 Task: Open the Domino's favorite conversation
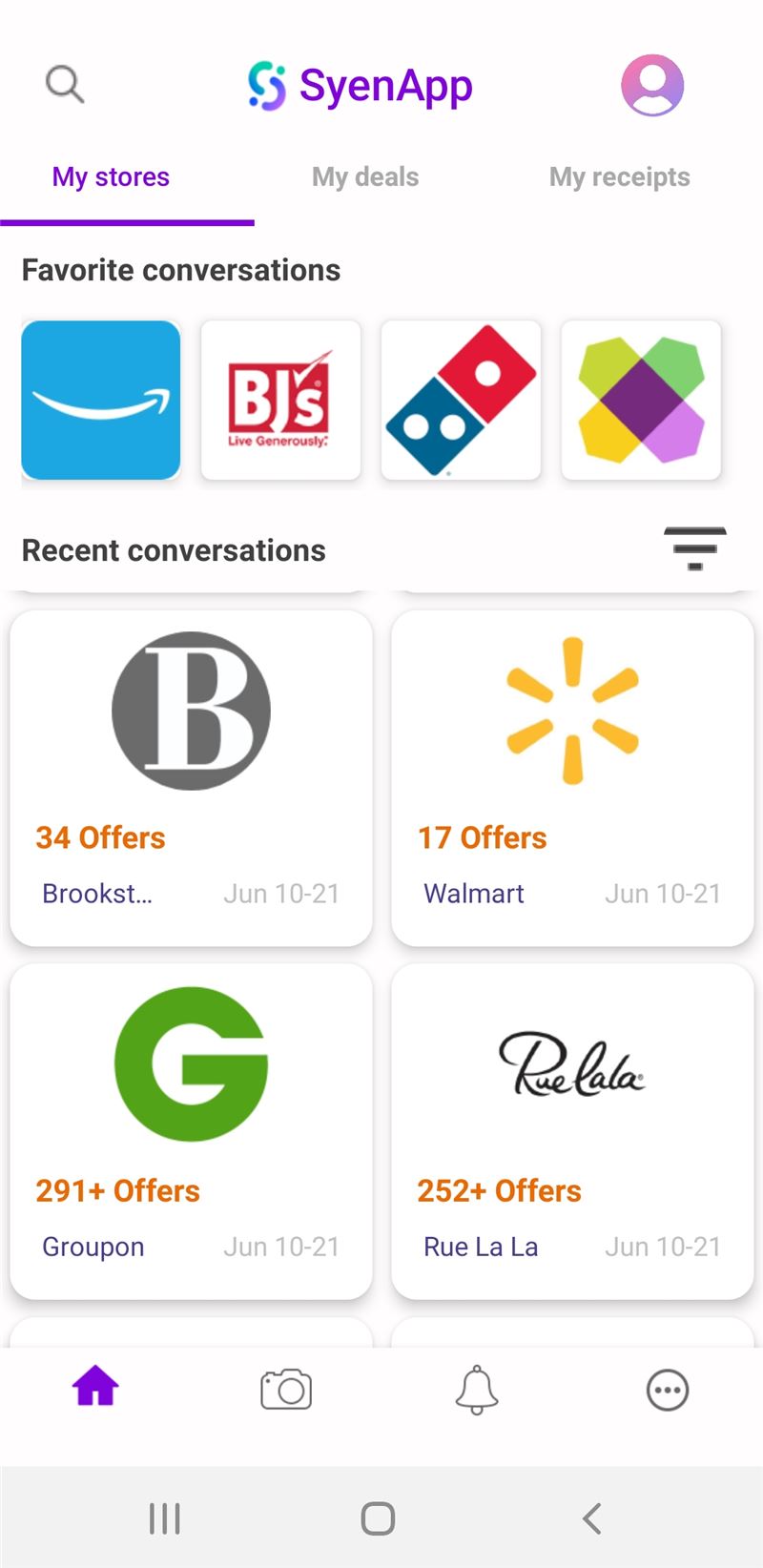point(461,400)
